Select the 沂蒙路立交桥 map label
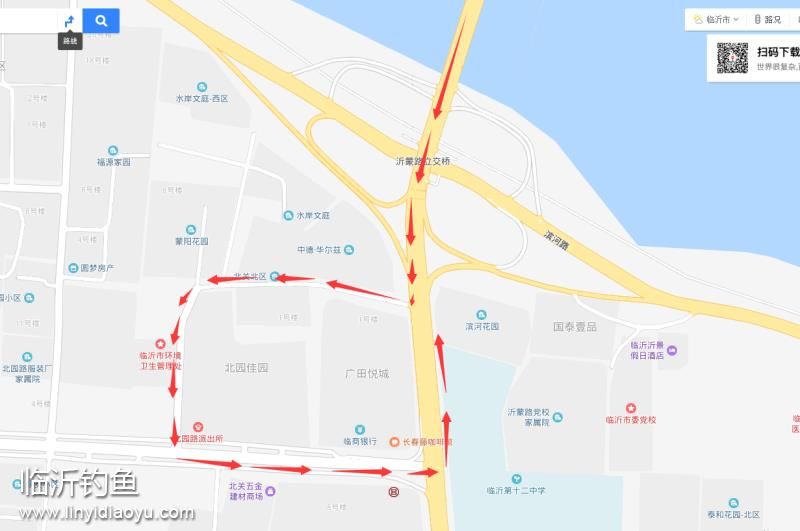Screen dimensions: 800x531 (x=423, y=160)
